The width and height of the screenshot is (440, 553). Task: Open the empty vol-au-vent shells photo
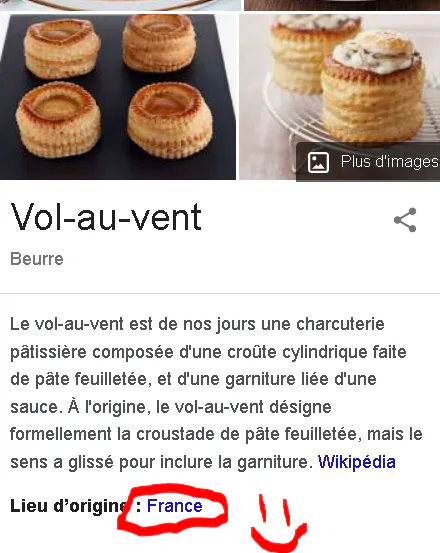pyautogui.click(x=118, y=97)
